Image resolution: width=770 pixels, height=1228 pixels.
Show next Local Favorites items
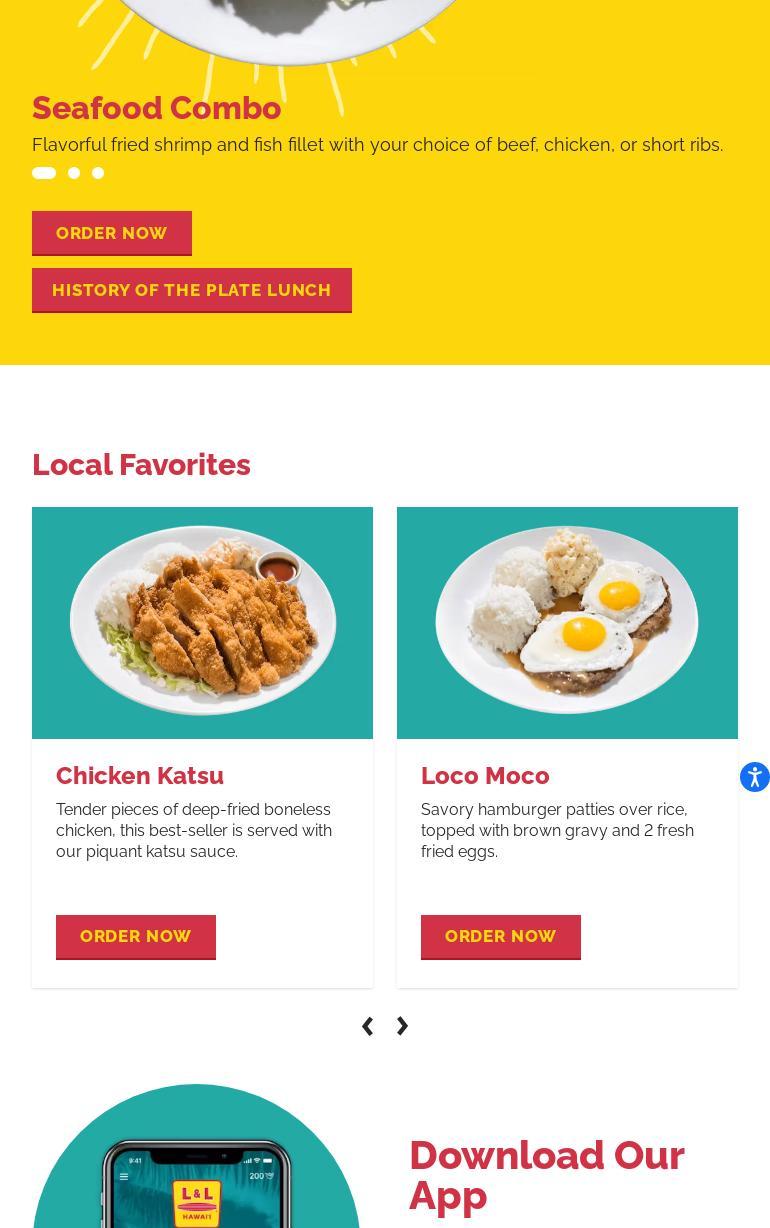click(402, 1026)
